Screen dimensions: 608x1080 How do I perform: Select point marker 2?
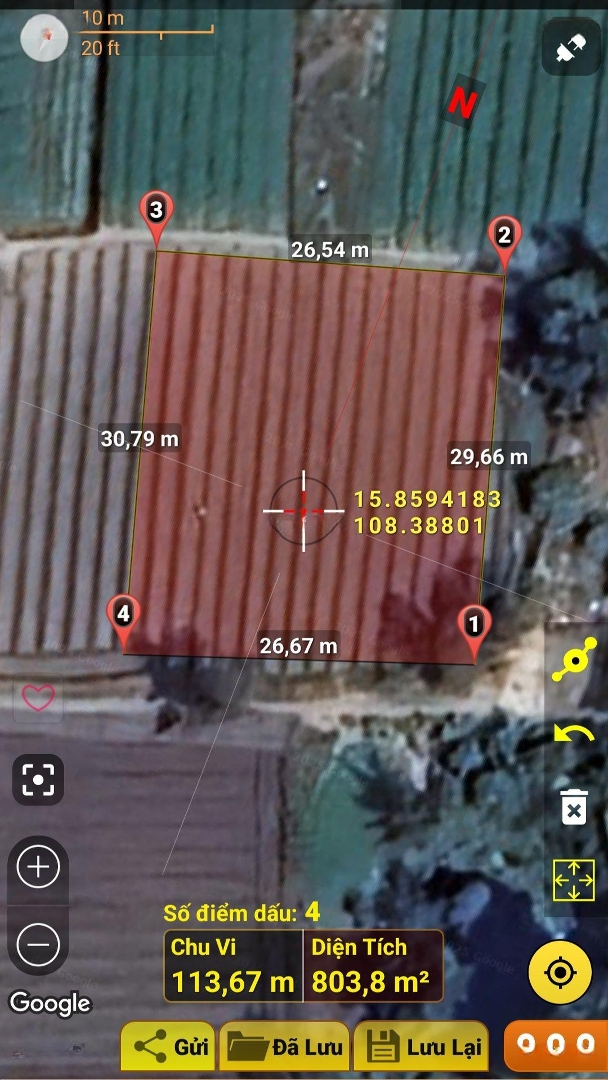(504, 236)
